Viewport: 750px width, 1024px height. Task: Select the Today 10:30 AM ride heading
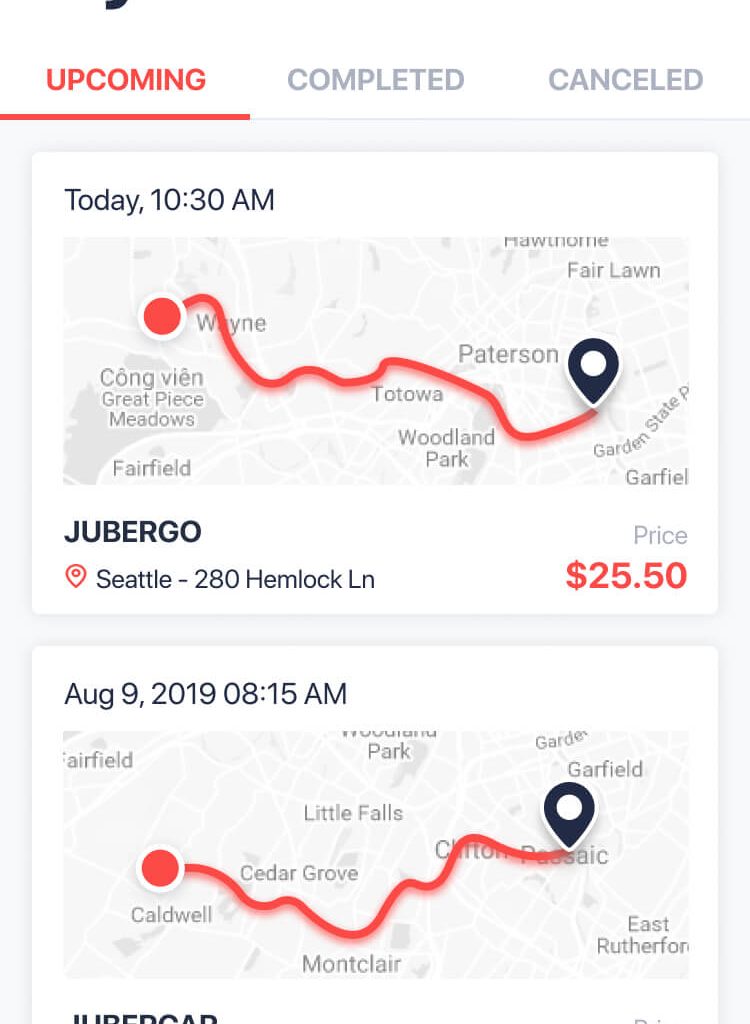pyautogui.click(x=168, y=200)
